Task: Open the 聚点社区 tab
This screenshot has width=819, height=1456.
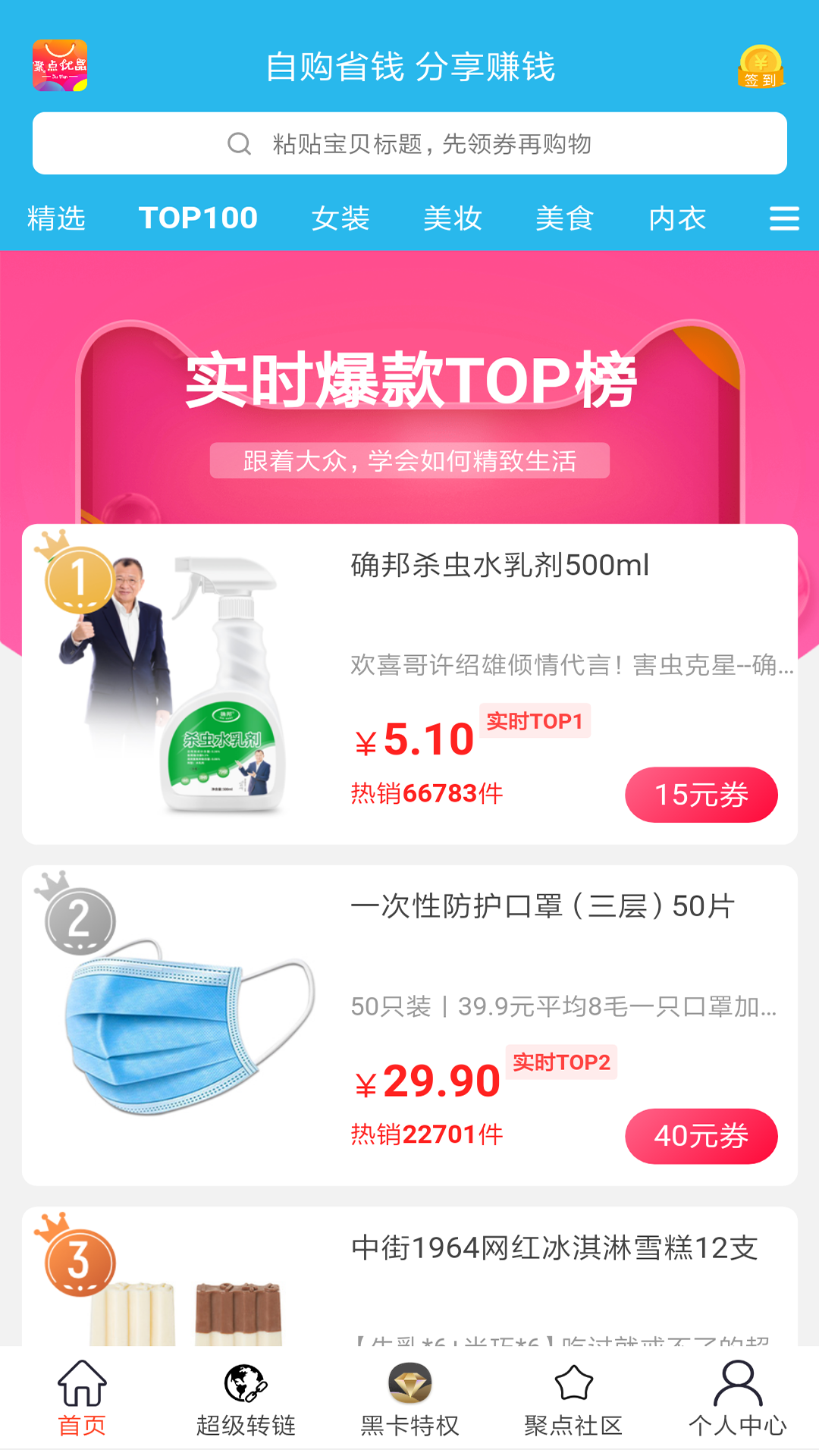Action: coord(573,1400)
